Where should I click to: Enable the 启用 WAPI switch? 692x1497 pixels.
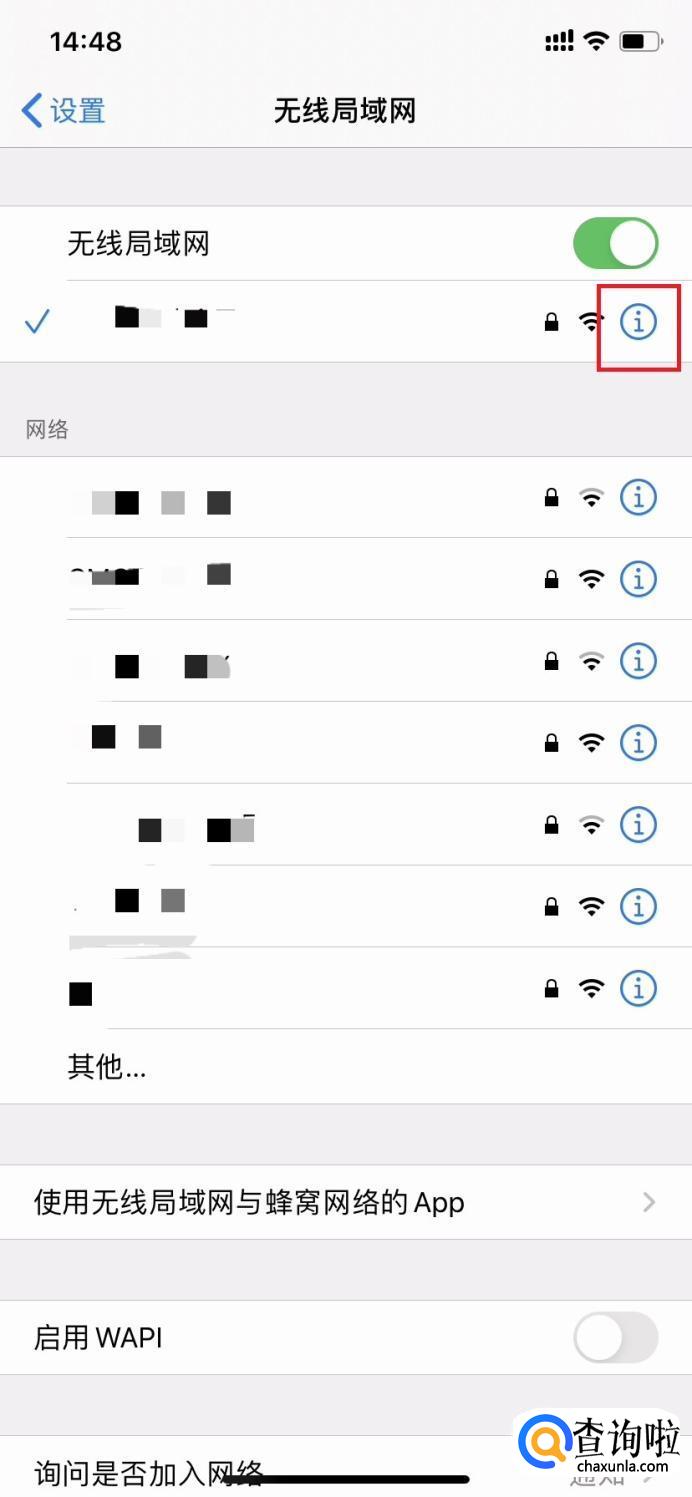click(615, 1338)
